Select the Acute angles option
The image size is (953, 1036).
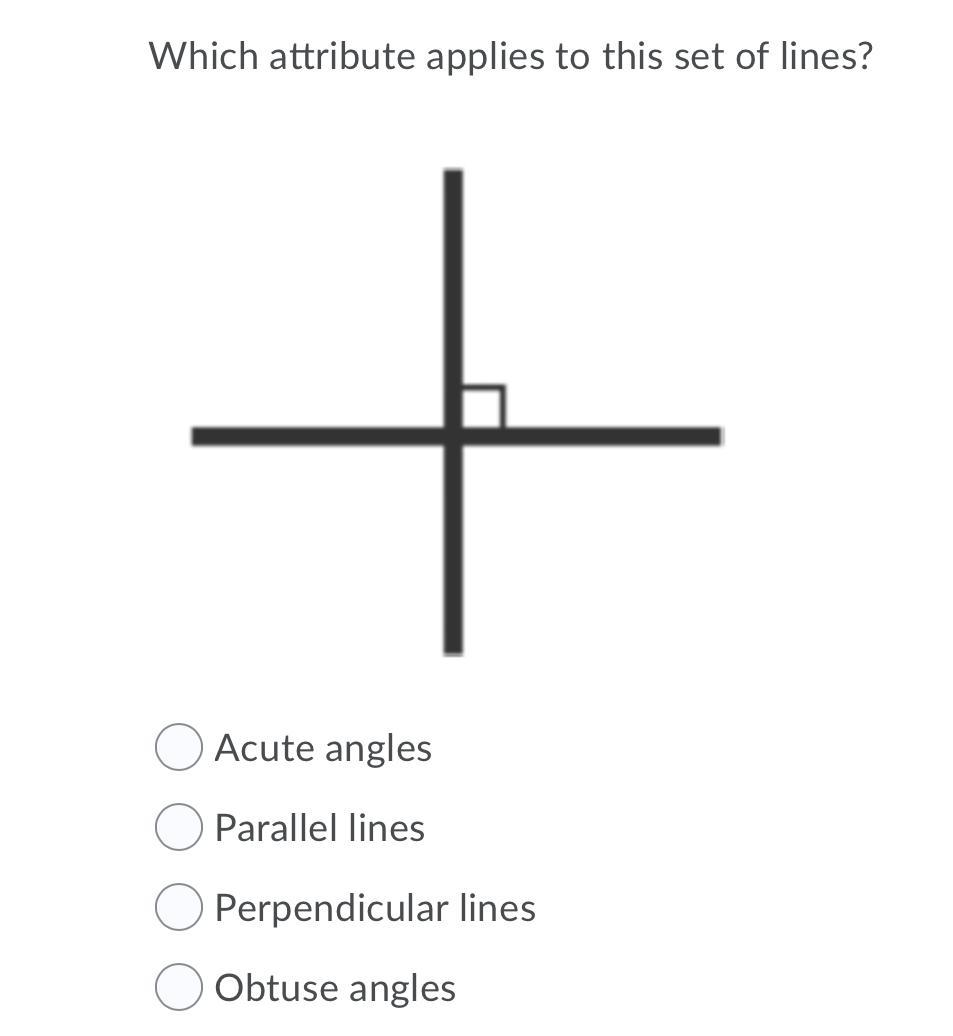(x=179, y=748)
